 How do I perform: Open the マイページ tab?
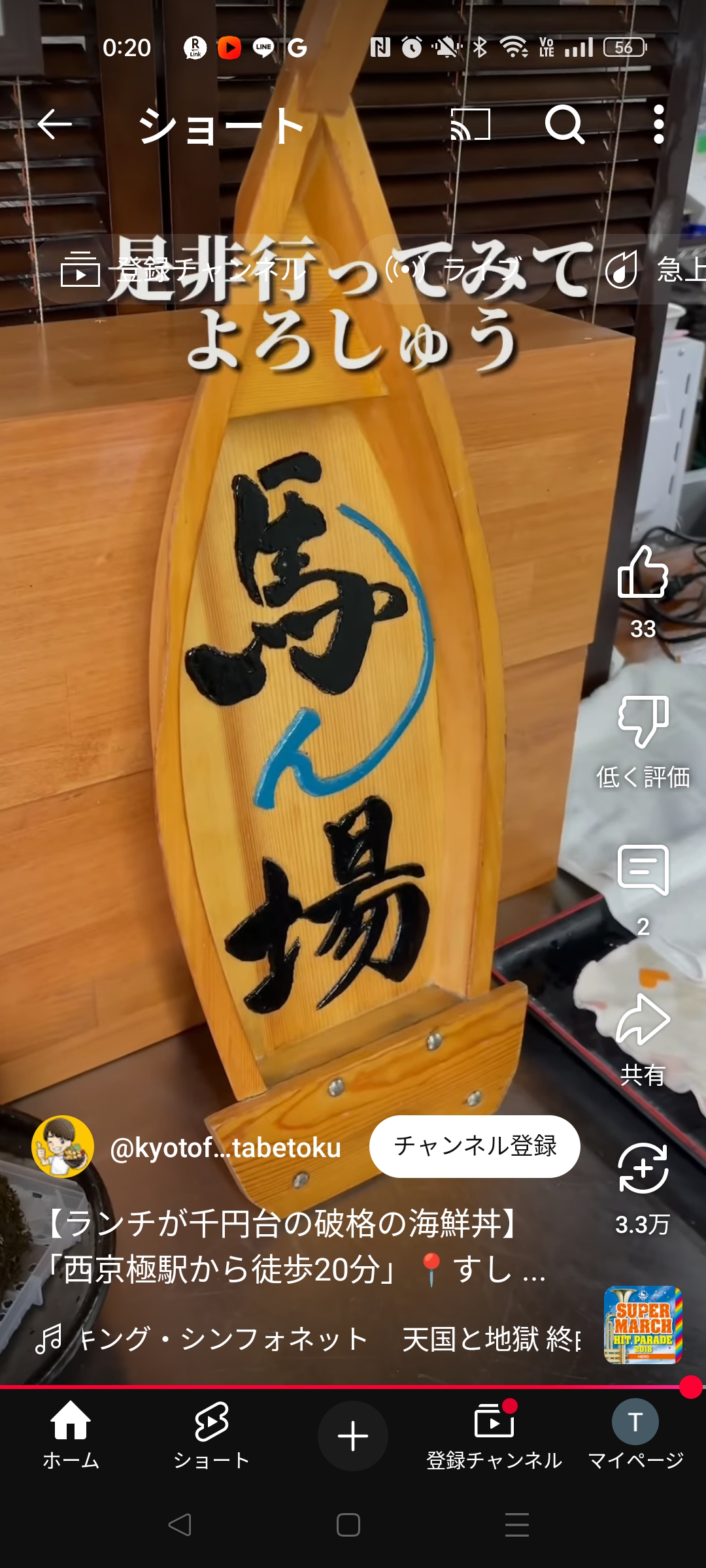pos(635,1435)
